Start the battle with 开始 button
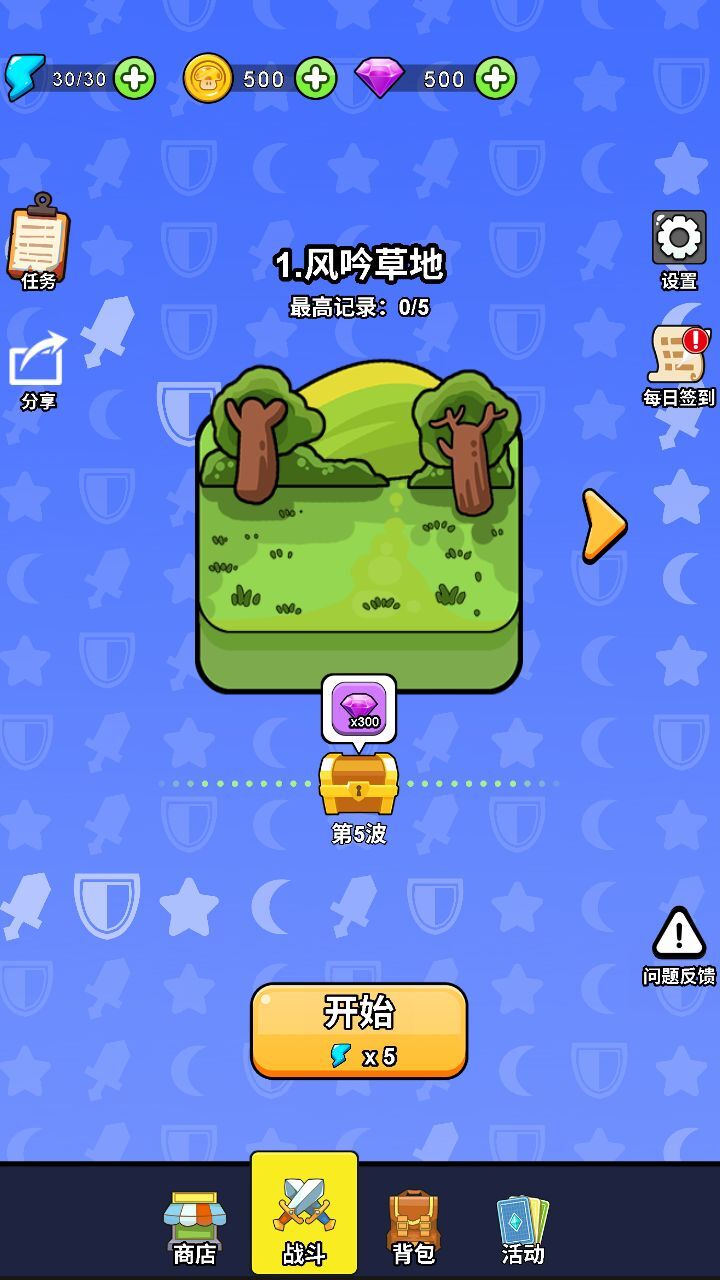720x1280 pixels. click(x=359, y=1031)
